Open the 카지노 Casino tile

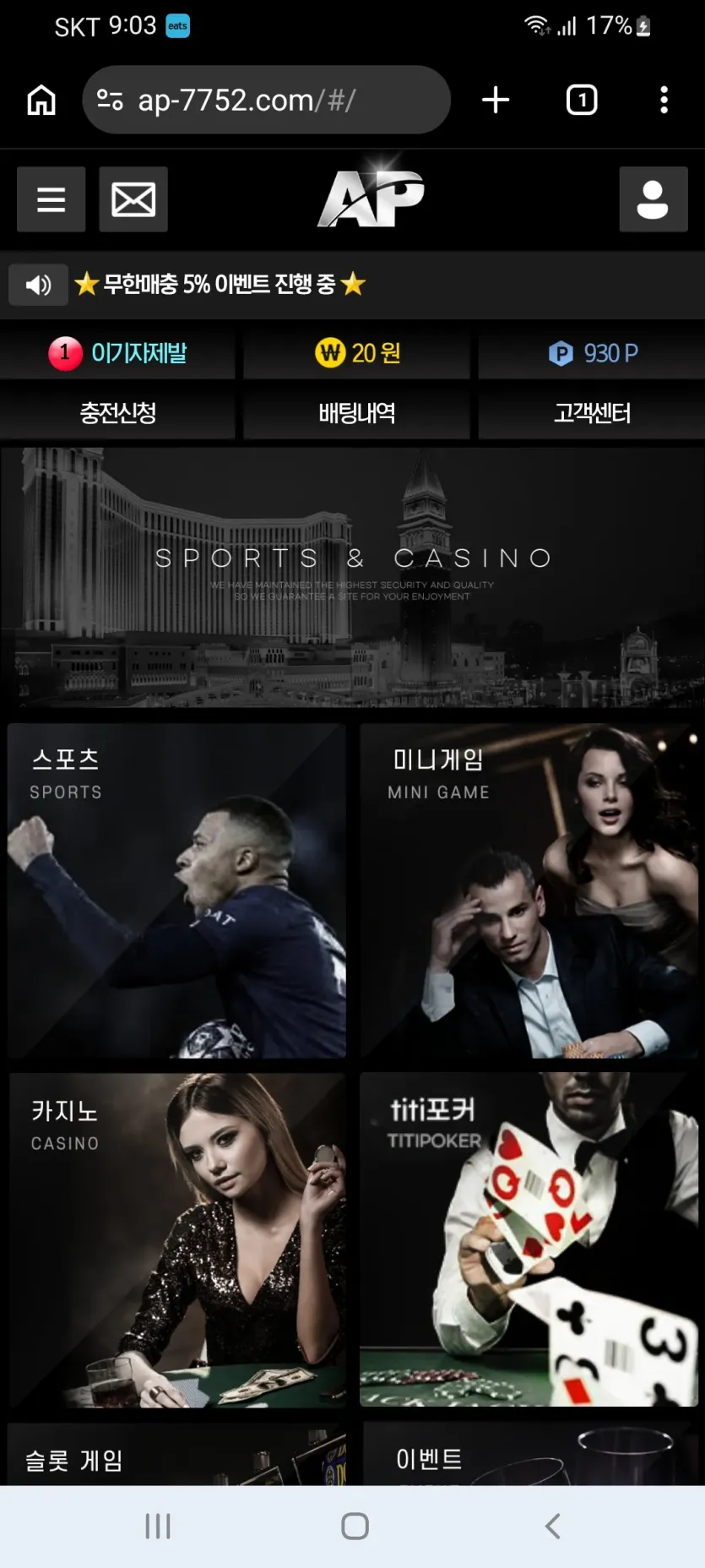coord(176,1240)
